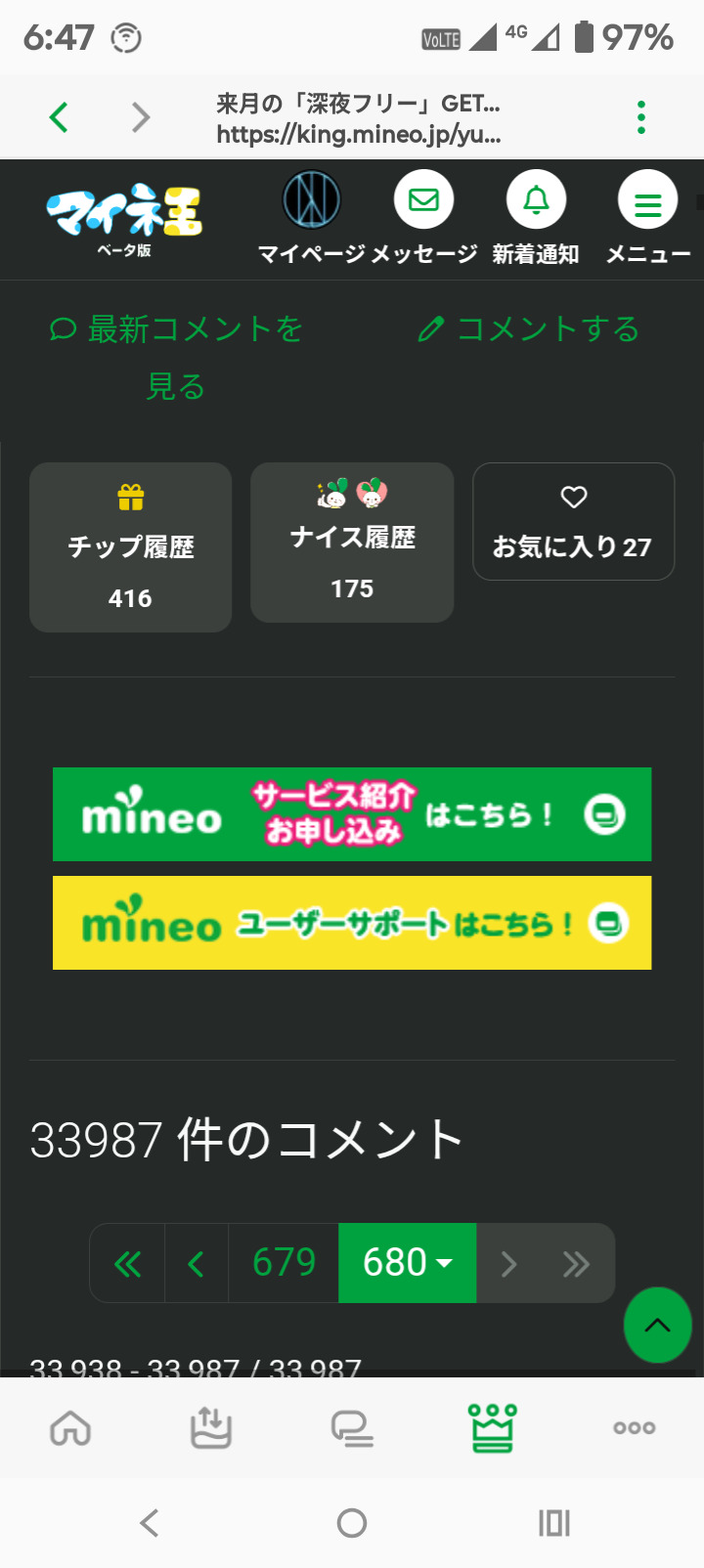Write a comment with コメントする
The width and height of the screenshot is (704, 1568).
tap(529, 329)
